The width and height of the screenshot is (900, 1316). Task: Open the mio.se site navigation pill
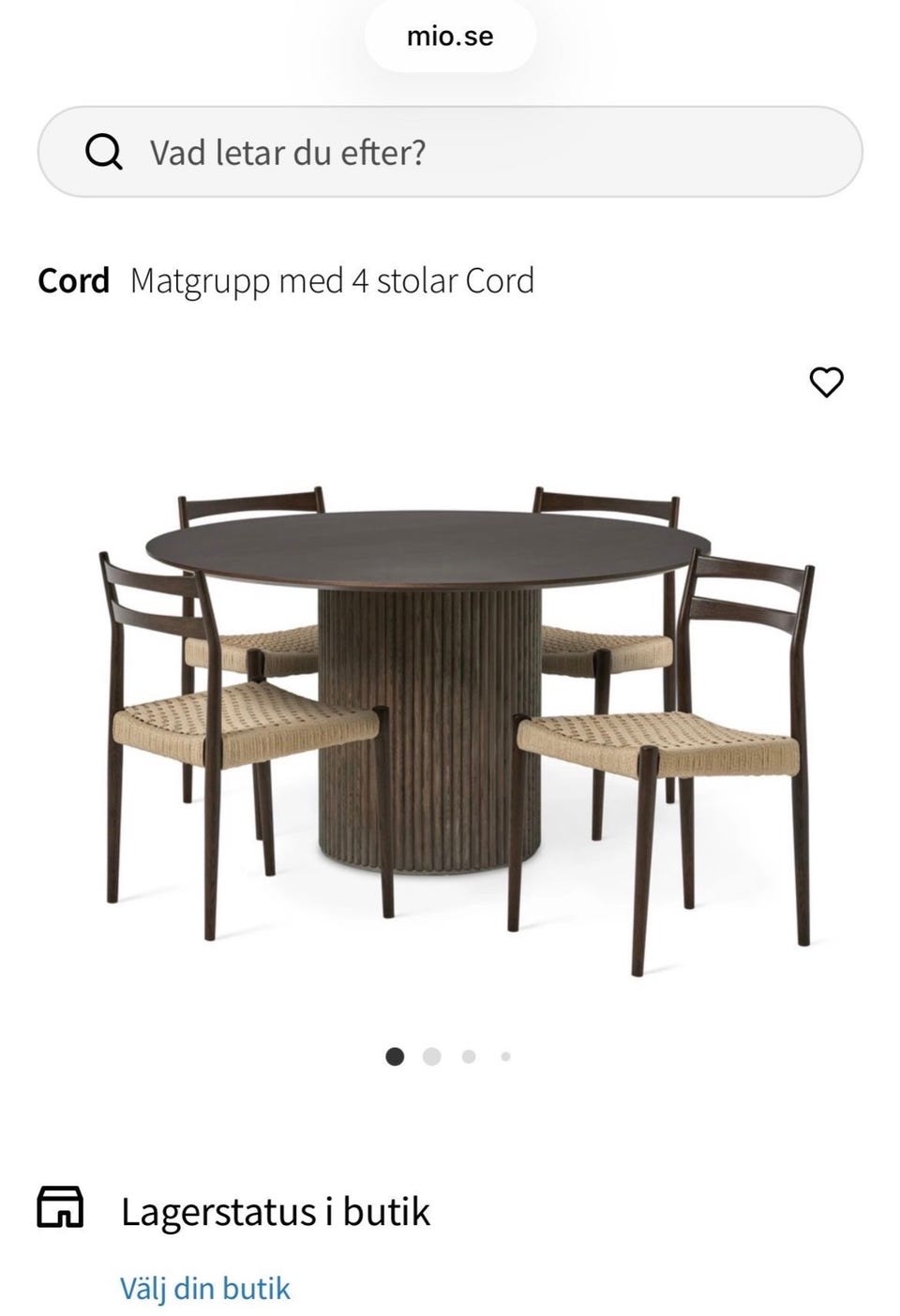click(x=450, y=36)
